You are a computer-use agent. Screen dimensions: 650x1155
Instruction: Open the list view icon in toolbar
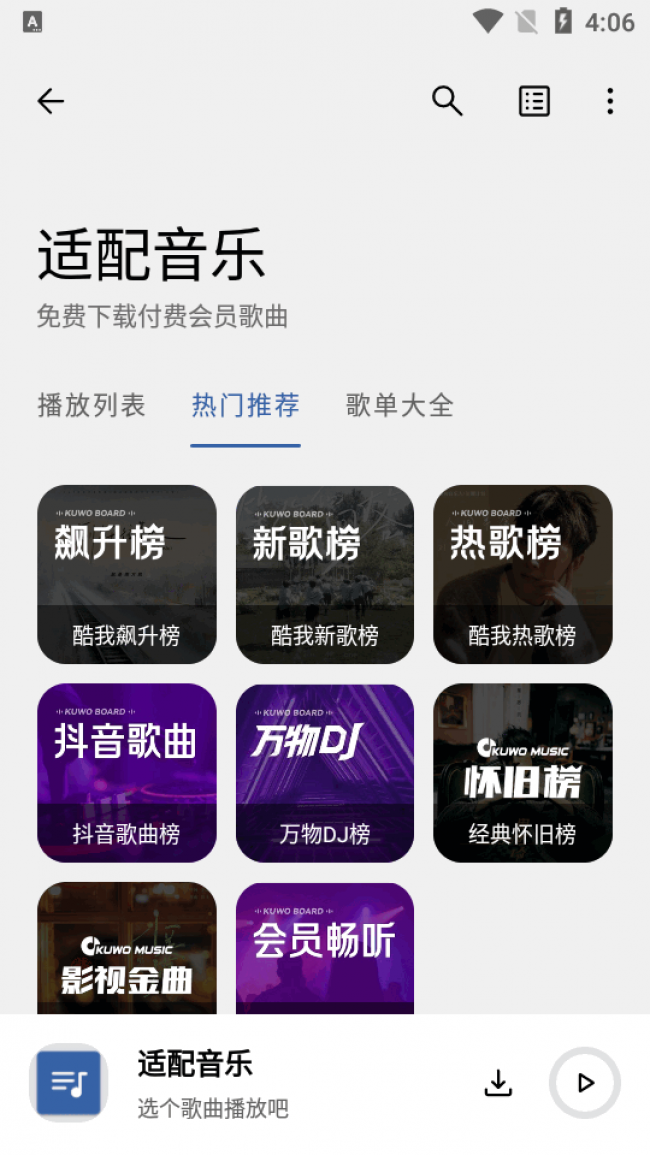tap(534, 101)
